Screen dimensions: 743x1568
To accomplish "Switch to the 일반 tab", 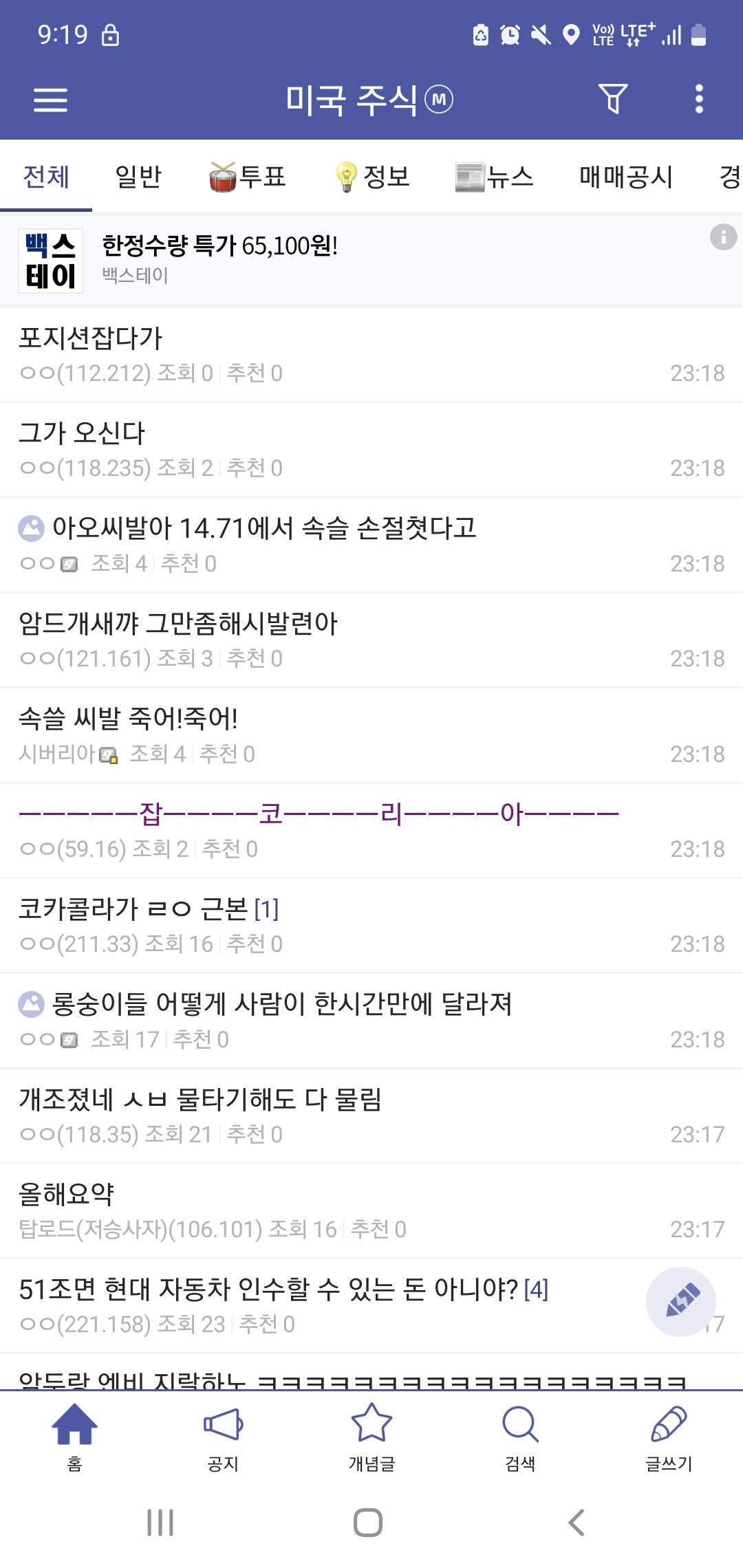I will pos(138,177).
